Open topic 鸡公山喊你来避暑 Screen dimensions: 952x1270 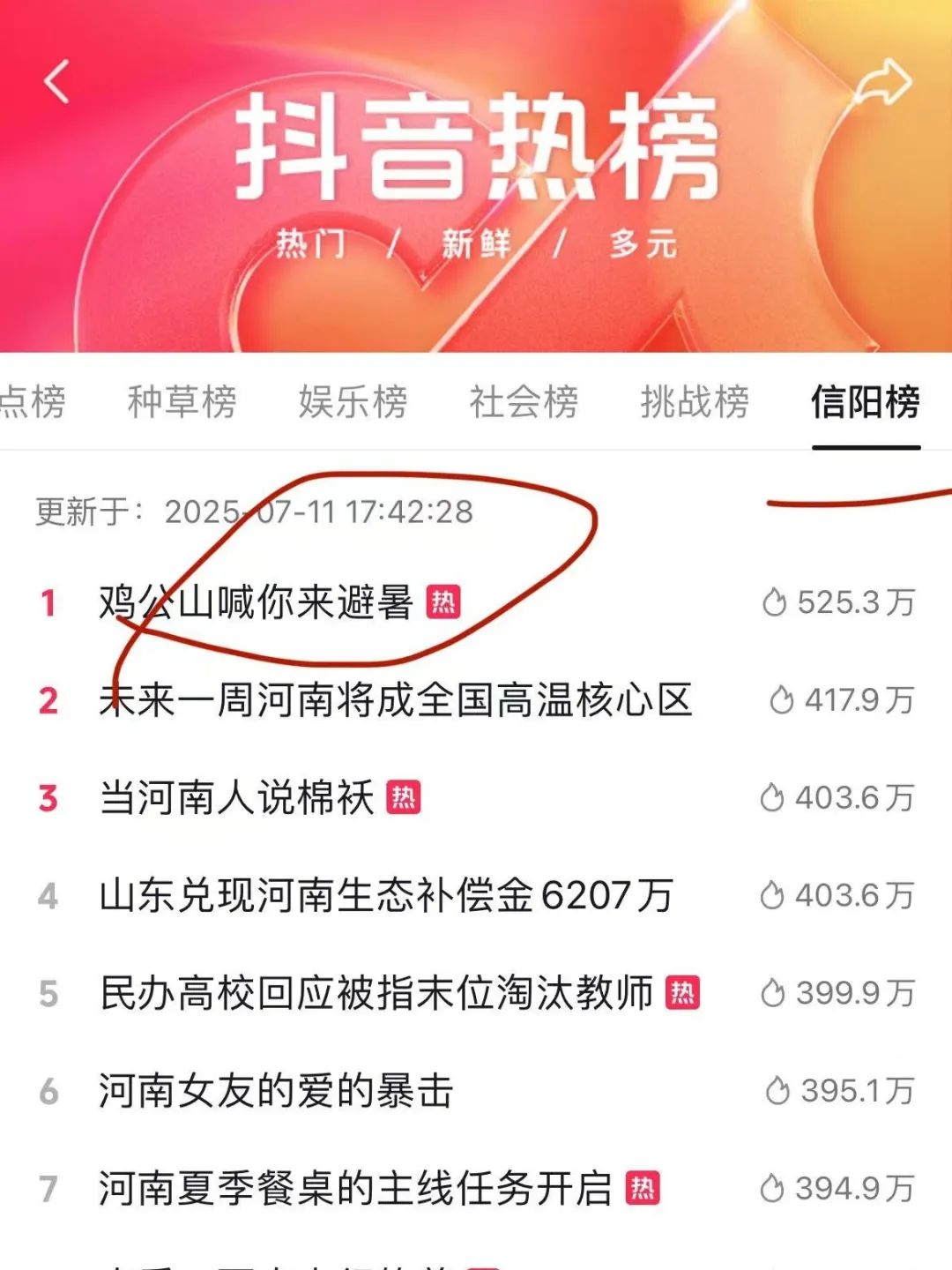pyautogui.click(x=256, y=603)
